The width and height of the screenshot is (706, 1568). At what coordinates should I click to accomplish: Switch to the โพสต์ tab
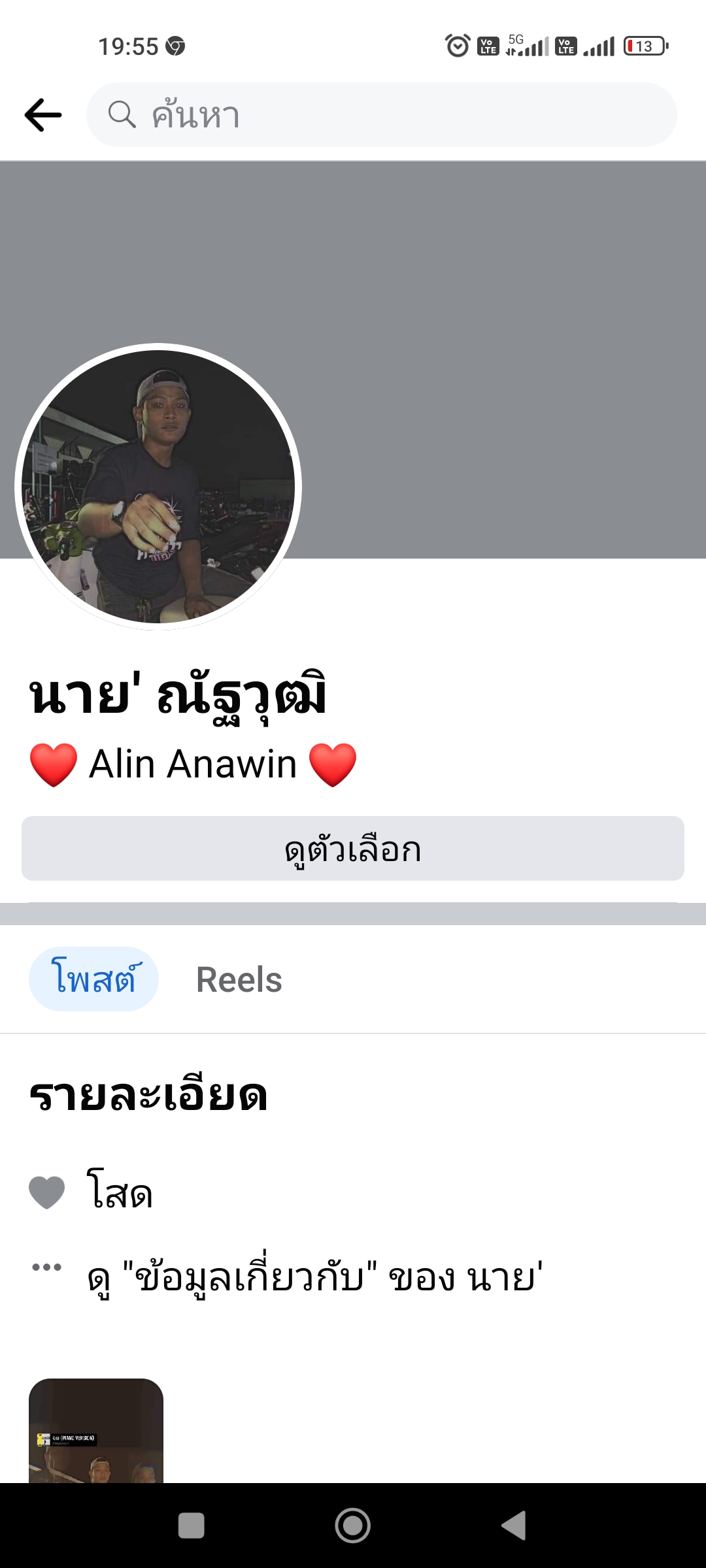[93, 979]
